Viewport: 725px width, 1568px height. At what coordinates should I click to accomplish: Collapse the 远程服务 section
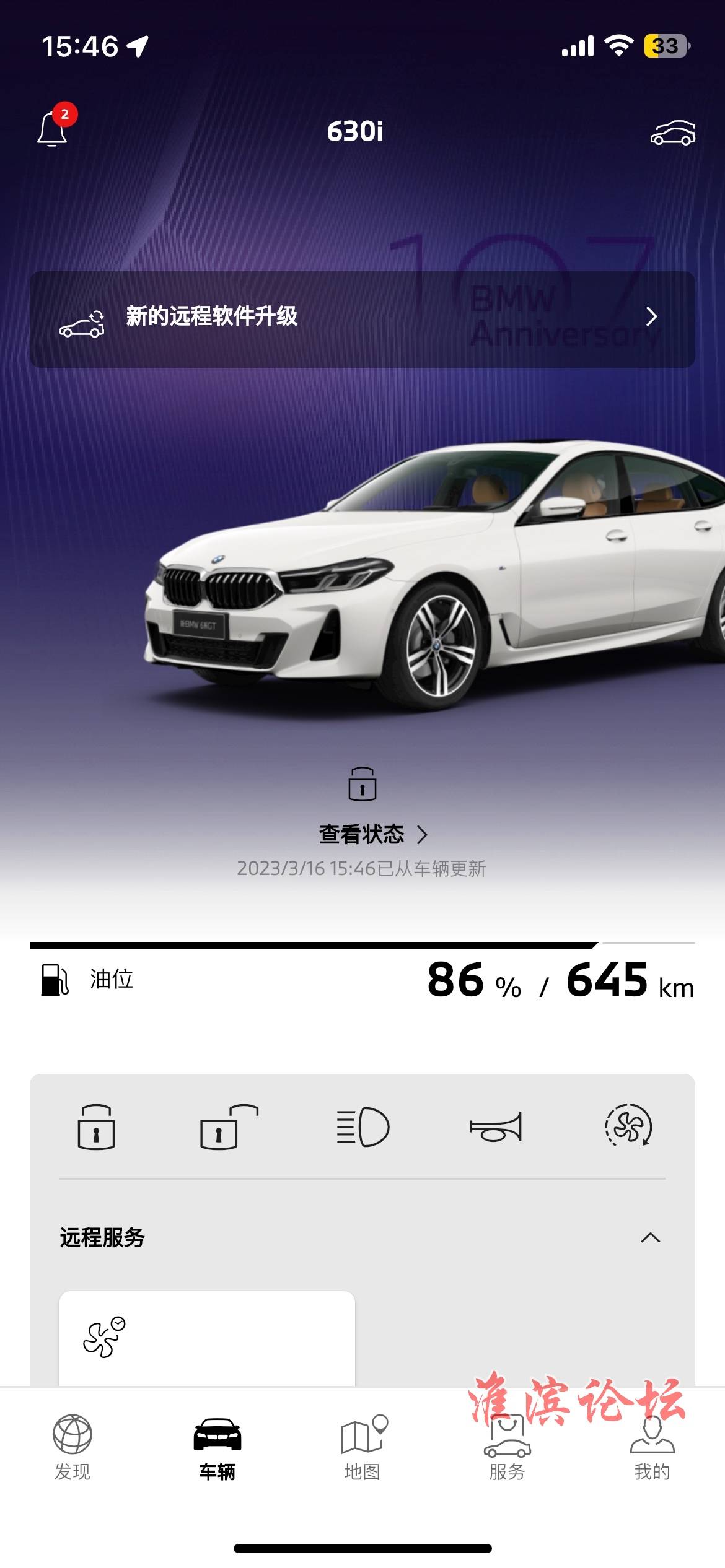coord(650,1238)
